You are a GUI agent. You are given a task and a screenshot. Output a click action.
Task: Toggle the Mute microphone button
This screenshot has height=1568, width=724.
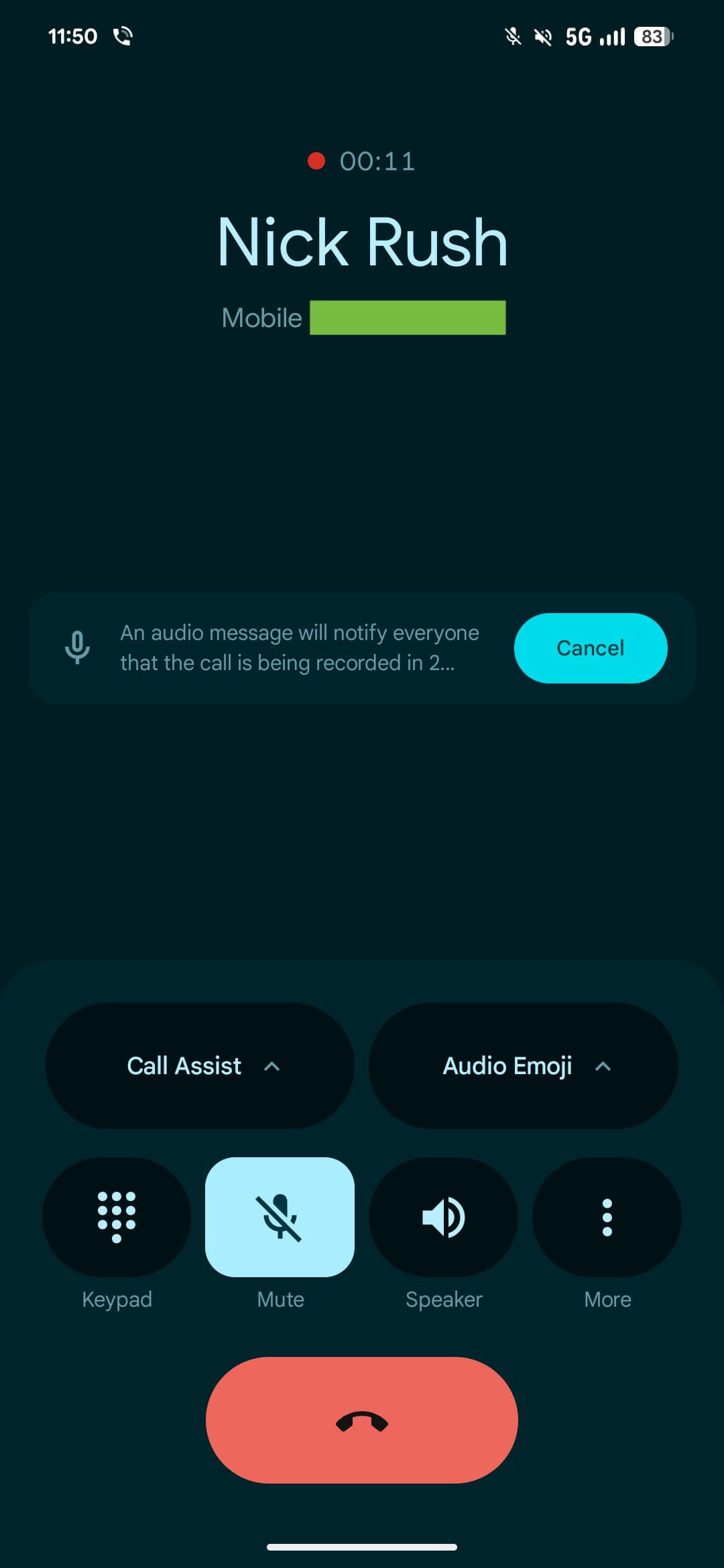tap(280, 1217)
